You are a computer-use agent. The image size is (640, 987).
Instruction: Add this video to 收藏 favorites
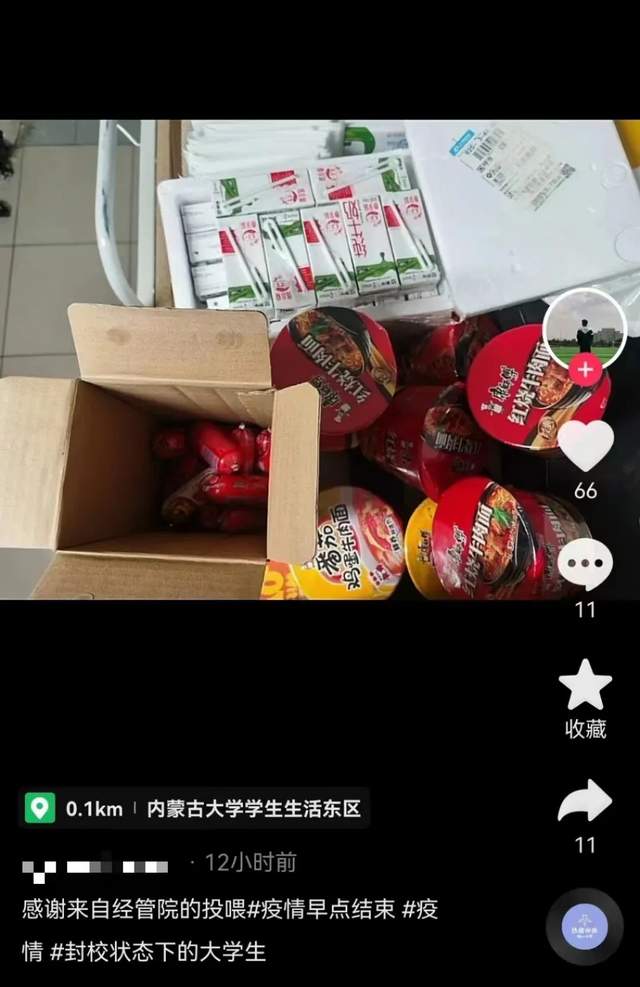point(585,686)
